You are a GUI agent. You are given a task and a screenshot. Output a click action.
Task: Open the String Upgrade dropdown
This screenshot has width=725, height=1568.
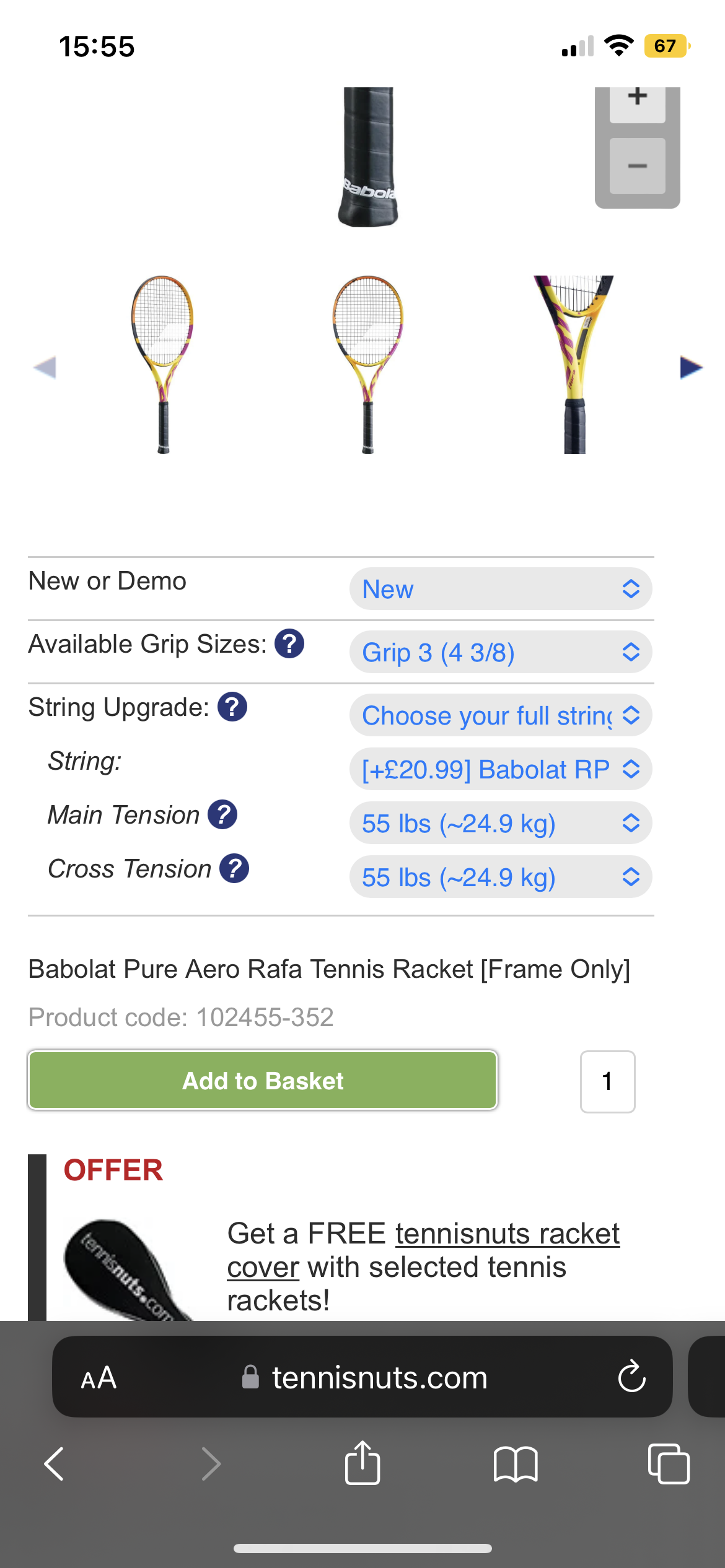(500, 715)
